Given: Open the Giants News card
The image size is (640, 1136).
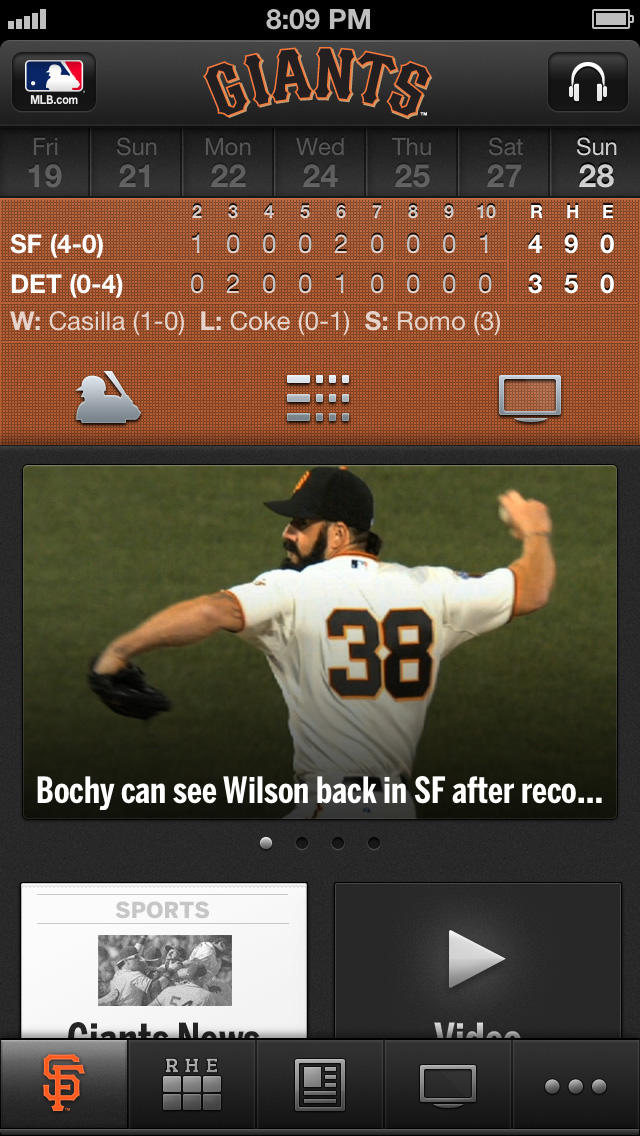Looking at the screenshot, I should tap(164, 960).
